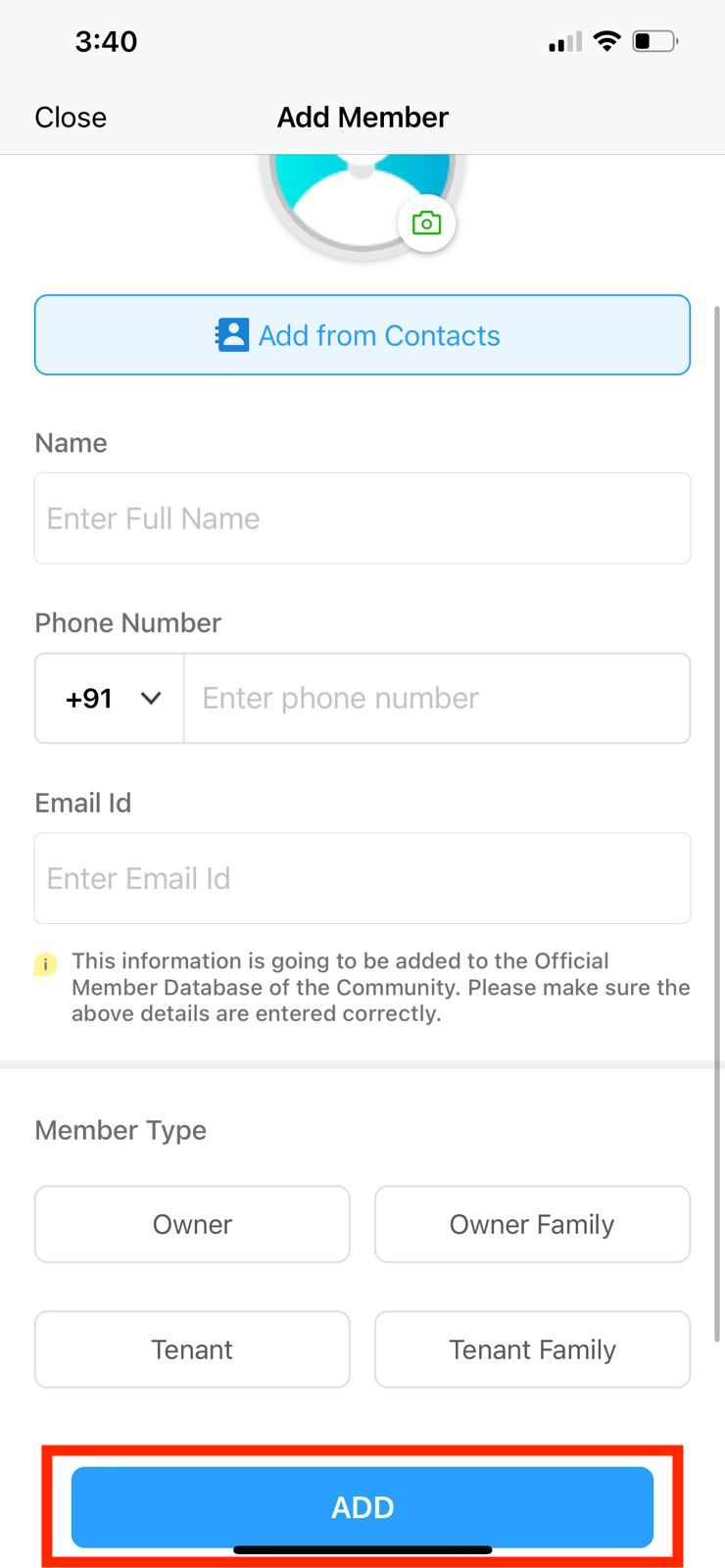
Task: Select the Tenant Family member type
Action: click(x=532, y=1349)
